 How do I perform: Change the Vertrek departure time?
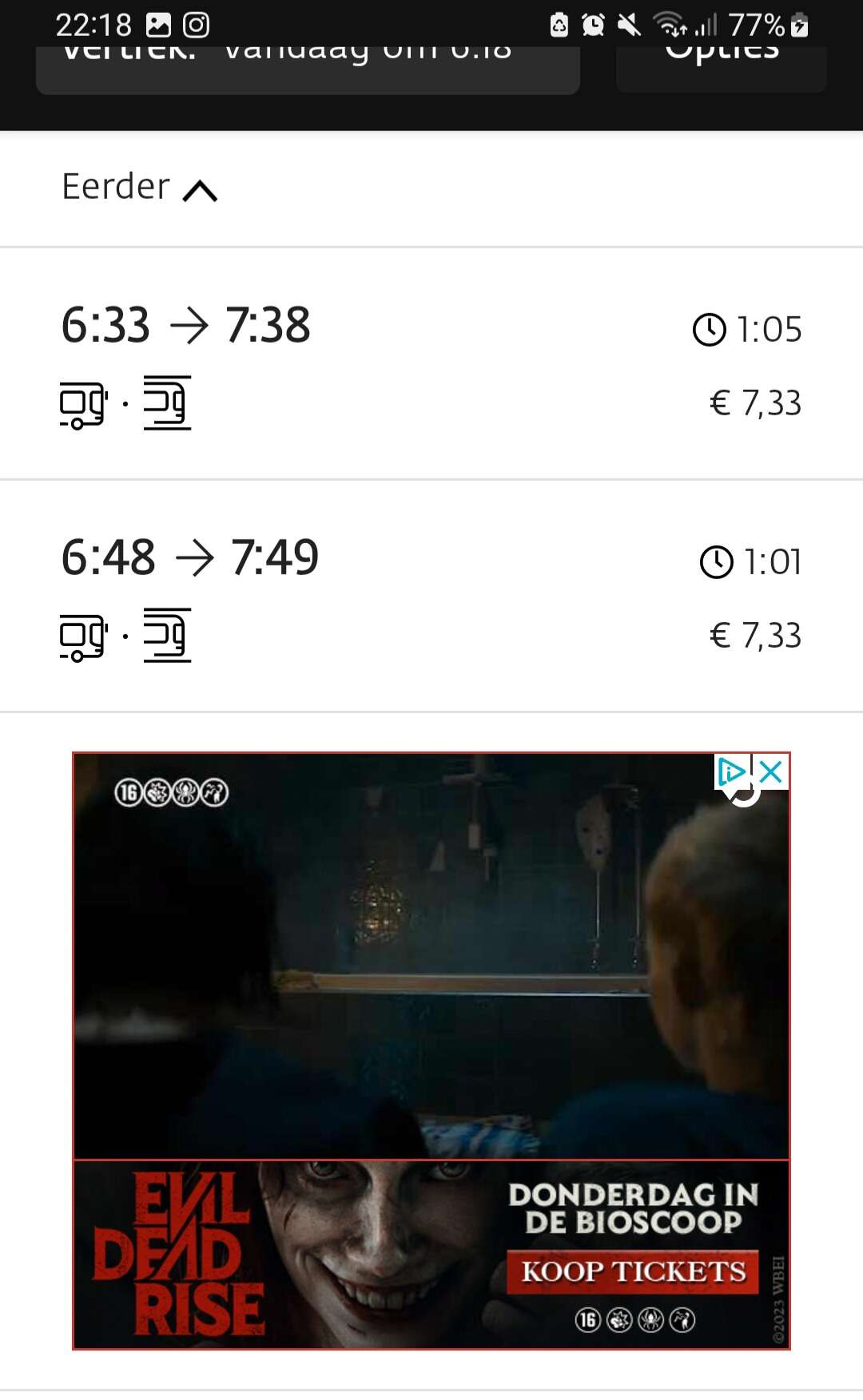308,70
